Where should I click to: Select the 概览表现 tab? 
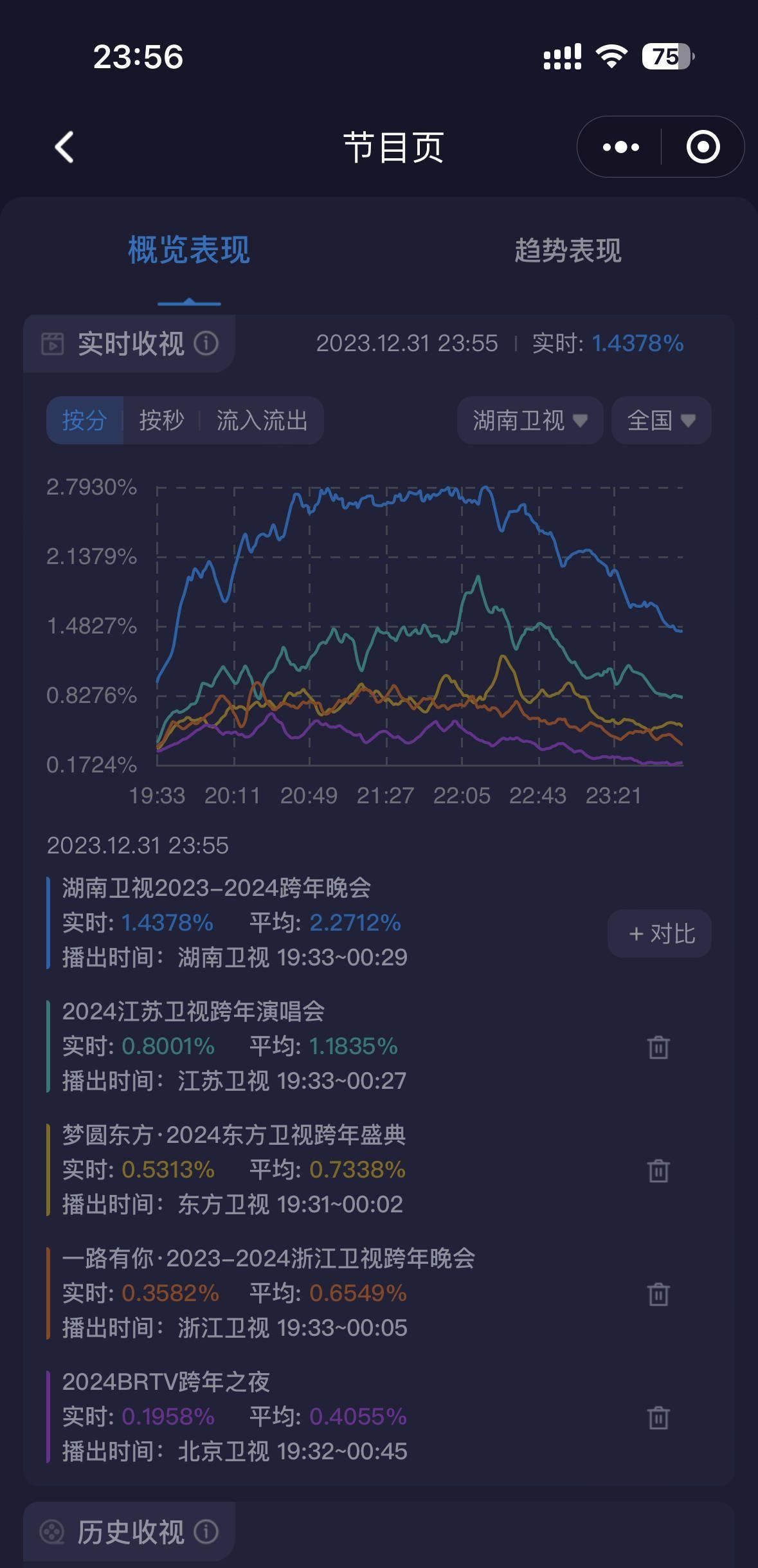188,250
